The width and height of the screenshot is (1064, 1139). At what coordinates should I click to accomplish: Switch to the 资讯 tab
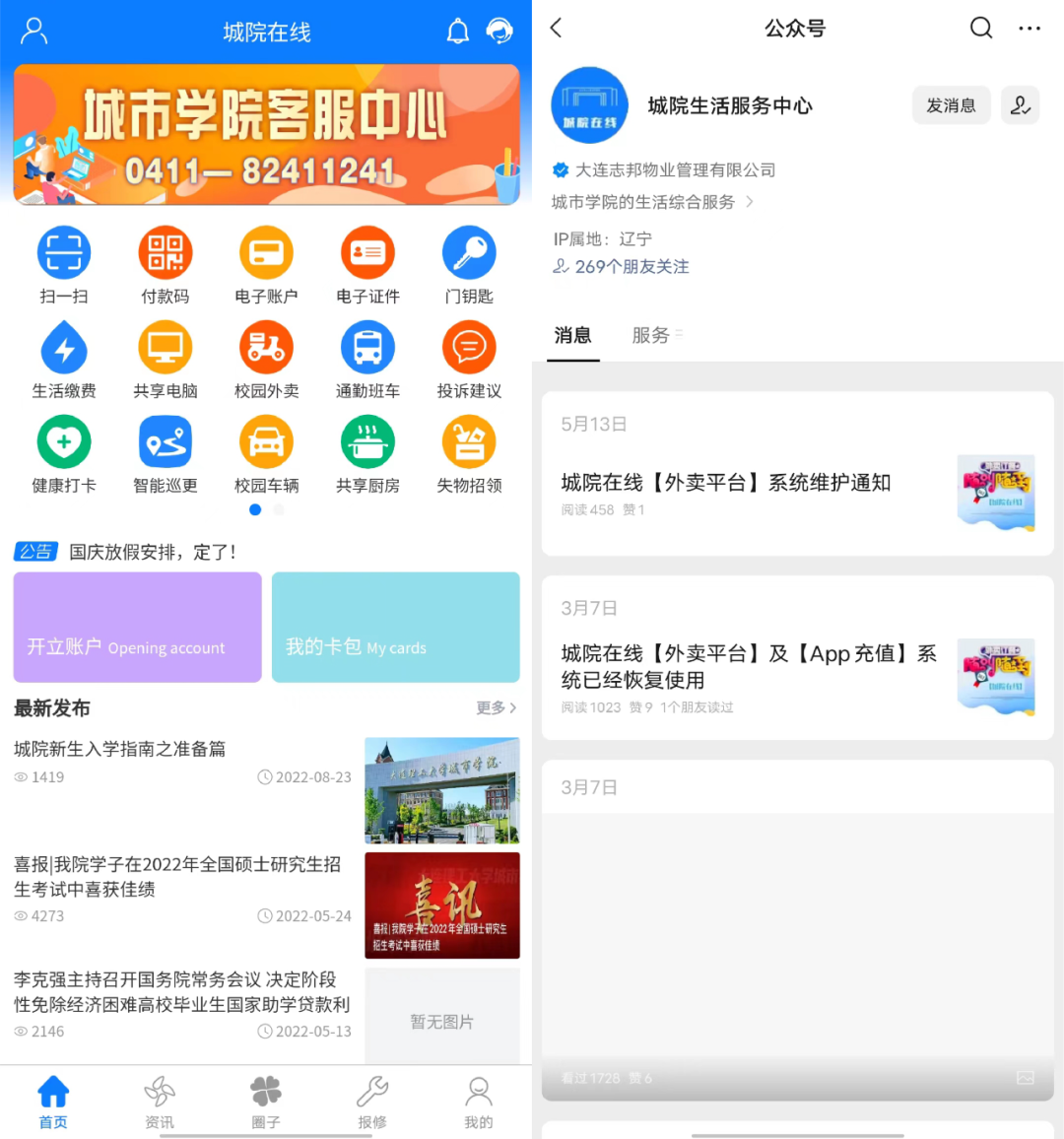point(160,1102)
